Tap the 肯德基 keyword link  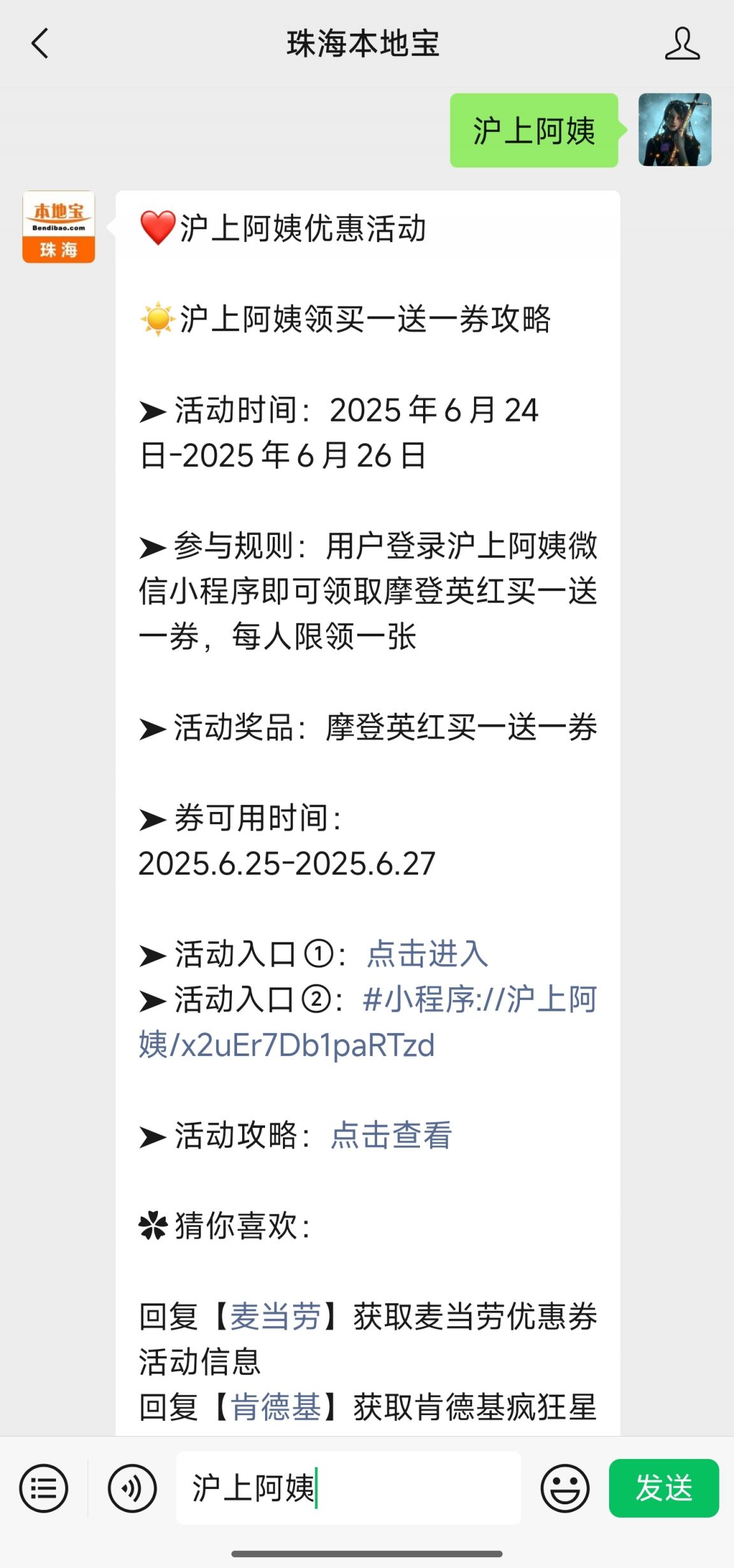coord(275,1407)
